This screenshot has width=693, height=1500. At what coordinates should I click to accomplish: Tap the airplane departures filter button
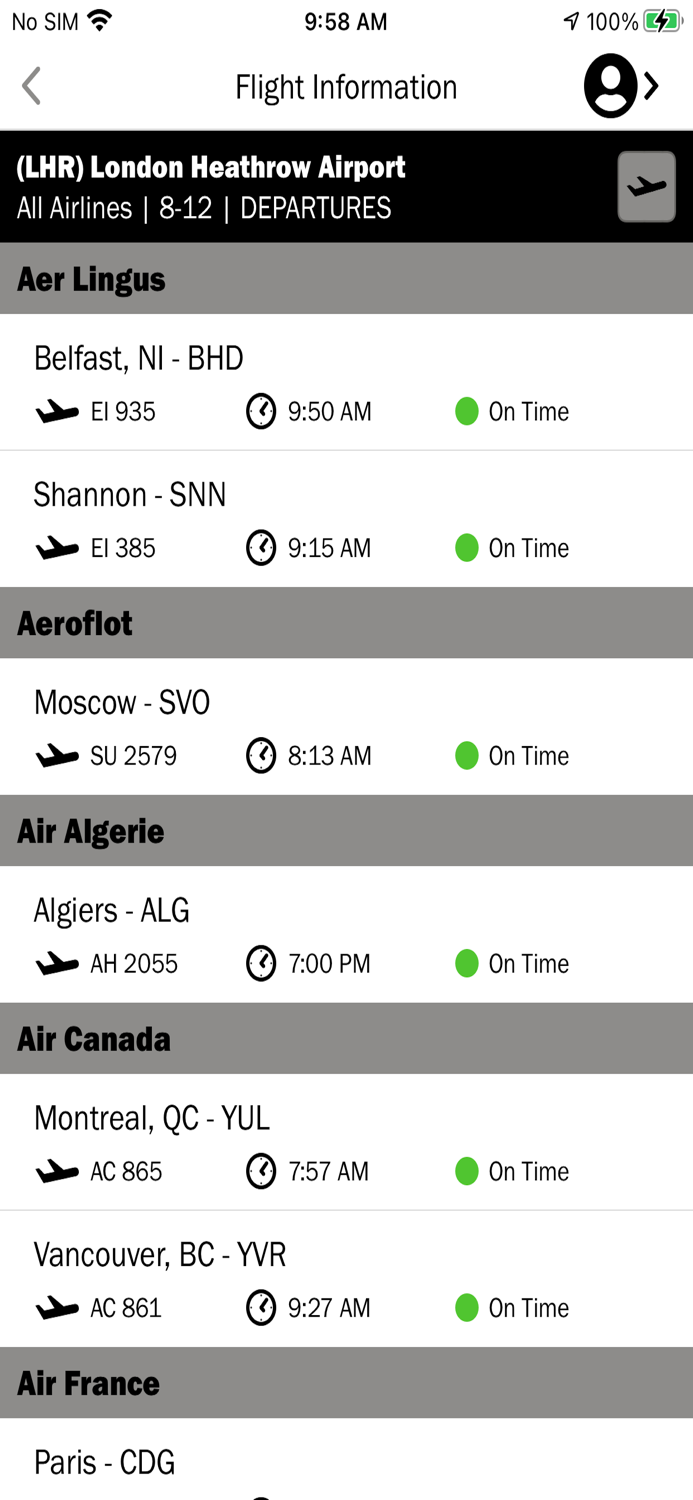(646, 187)
